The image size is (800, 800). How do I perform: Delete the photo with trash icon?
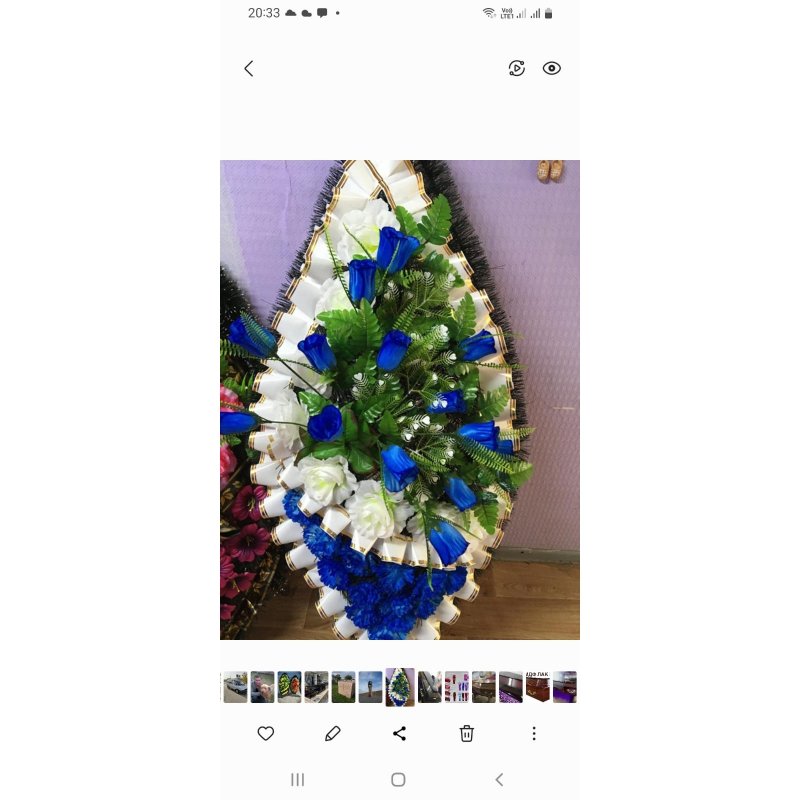pos(466,733)
